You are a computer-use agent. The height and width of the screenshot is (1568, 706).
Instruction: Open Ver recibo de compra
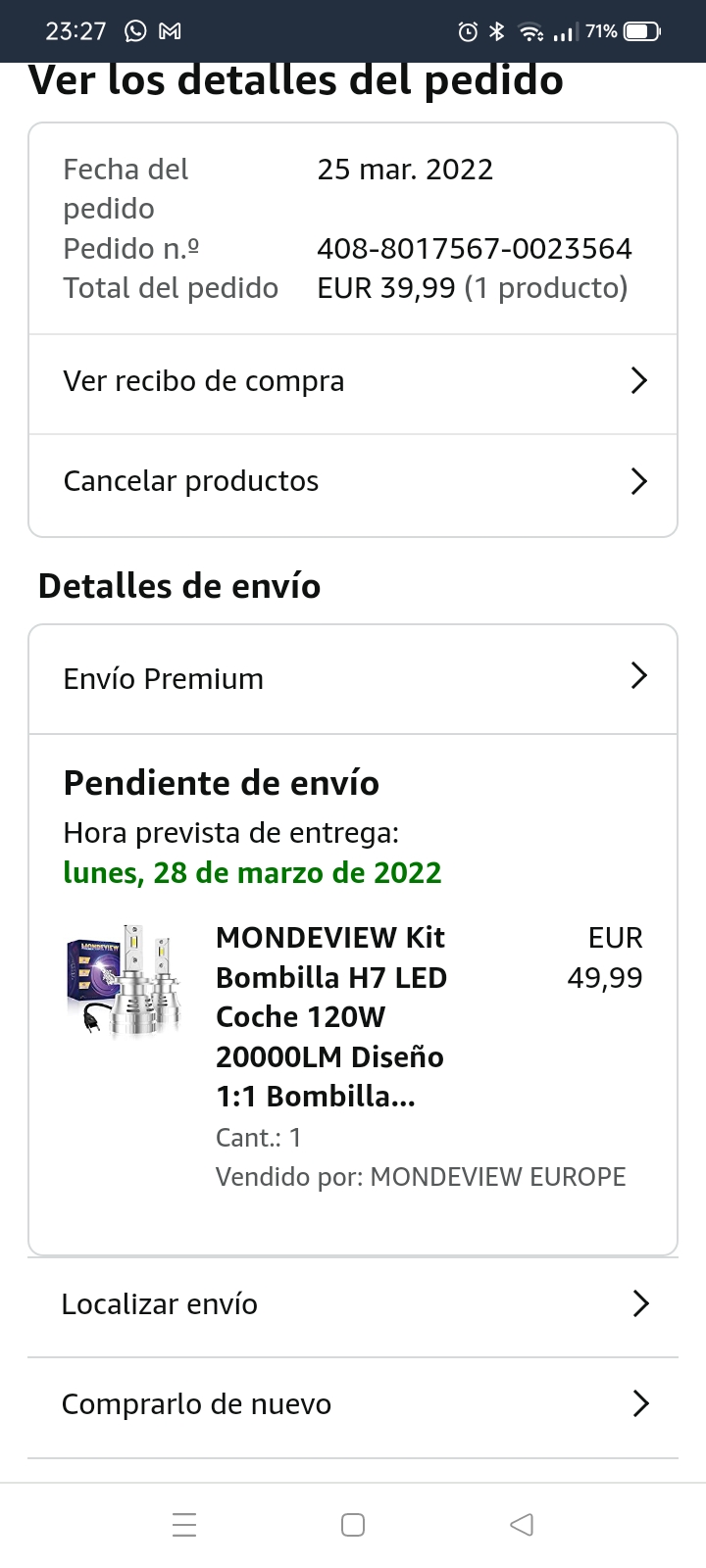[x=353, y=381]
